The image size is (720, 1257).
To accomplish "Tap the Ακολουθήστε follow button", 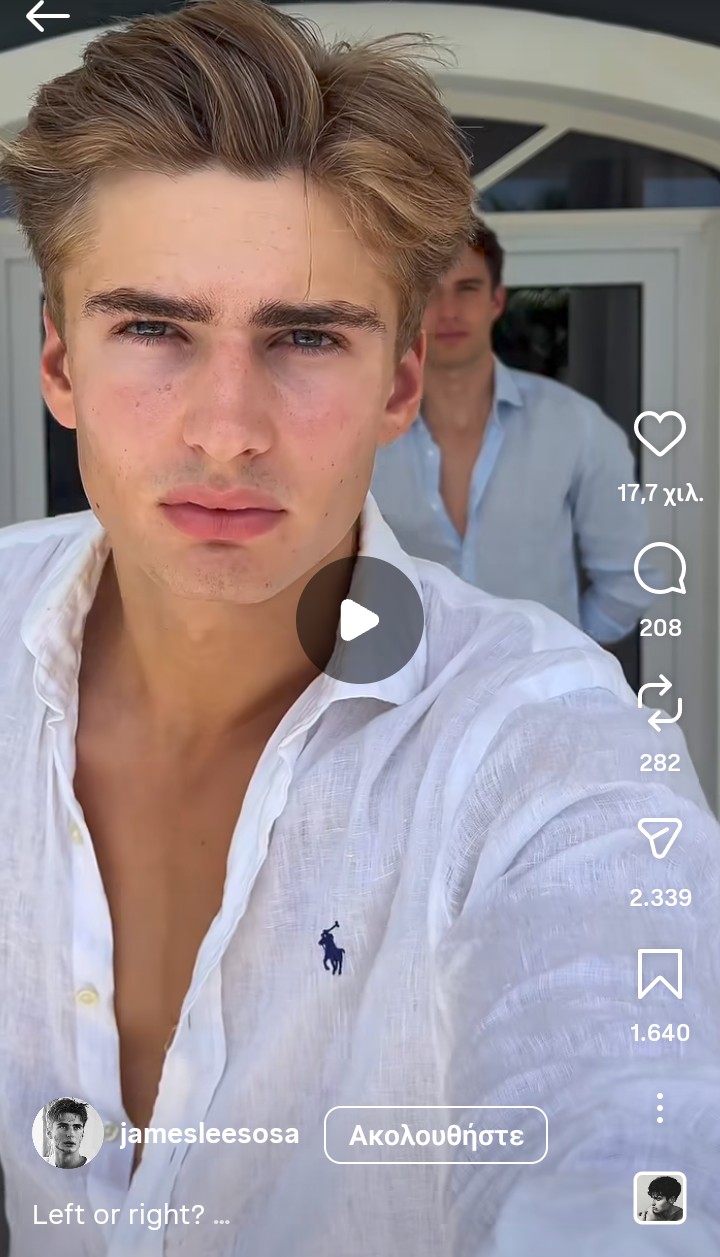I will tap(436, 1135).
